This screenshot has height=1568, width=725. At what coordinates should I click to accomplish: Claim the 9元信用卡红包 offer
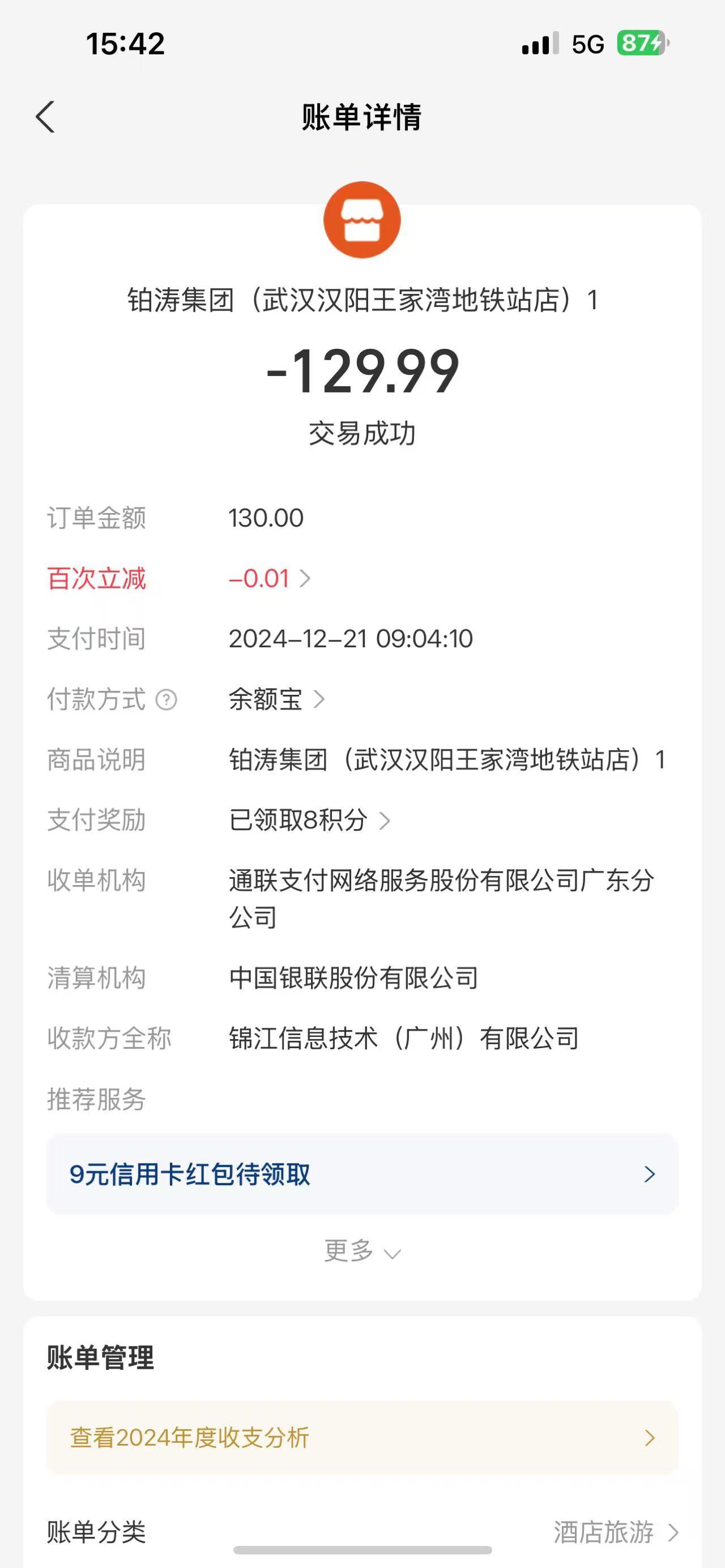pos(362,1174)
